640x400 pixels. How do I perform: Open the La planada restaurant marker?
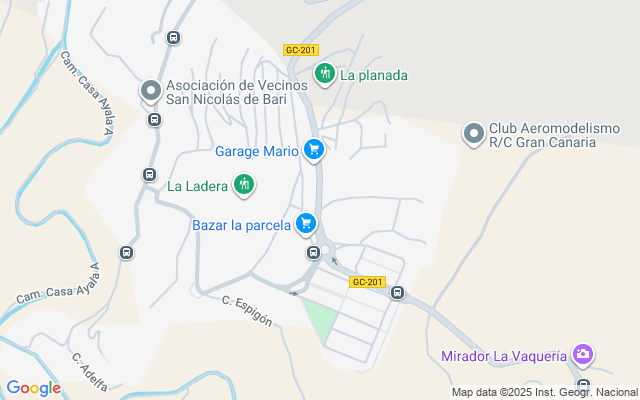pyautogui.click(x=324, y=73)
